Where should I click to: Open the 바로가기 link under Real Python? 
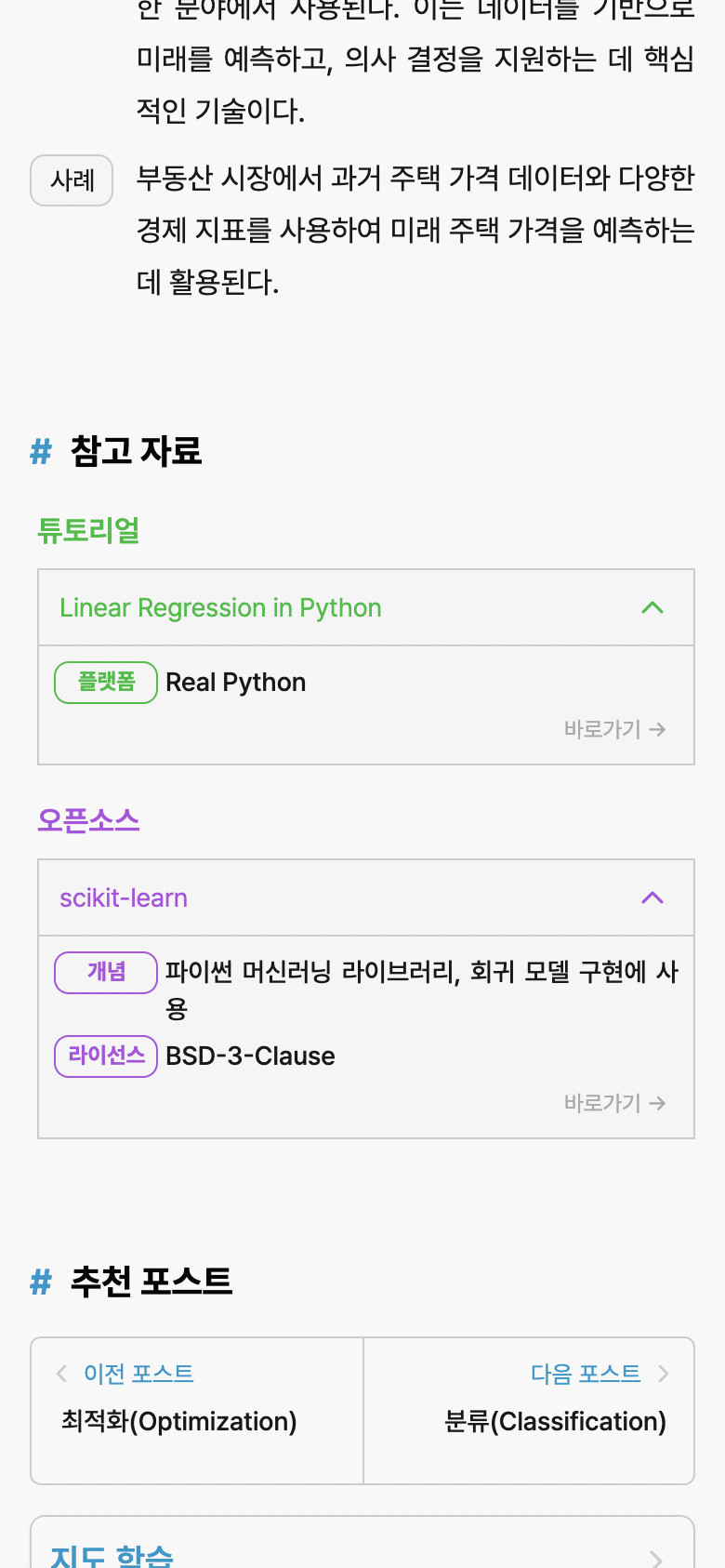[614, 729]
